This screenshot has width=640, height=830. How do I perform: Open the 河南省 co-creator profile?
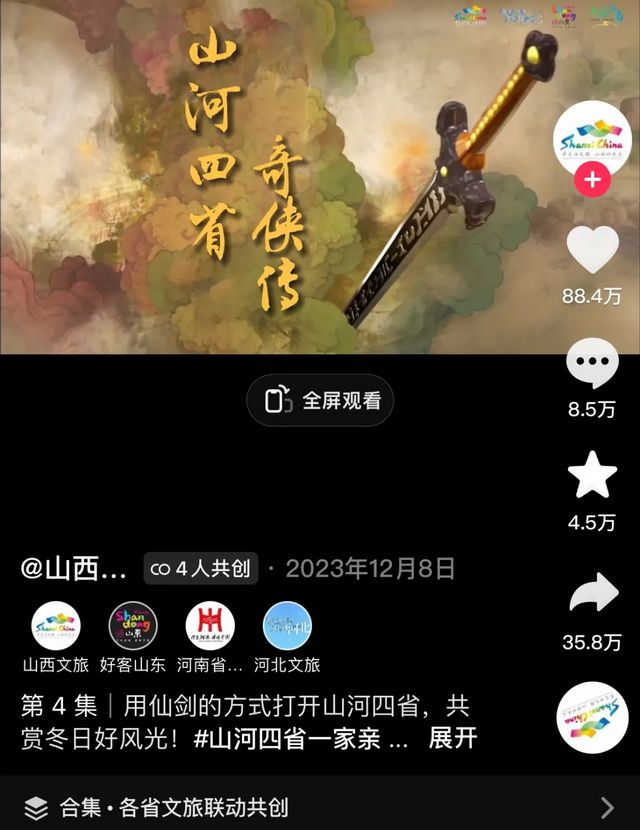click(210, 626)
